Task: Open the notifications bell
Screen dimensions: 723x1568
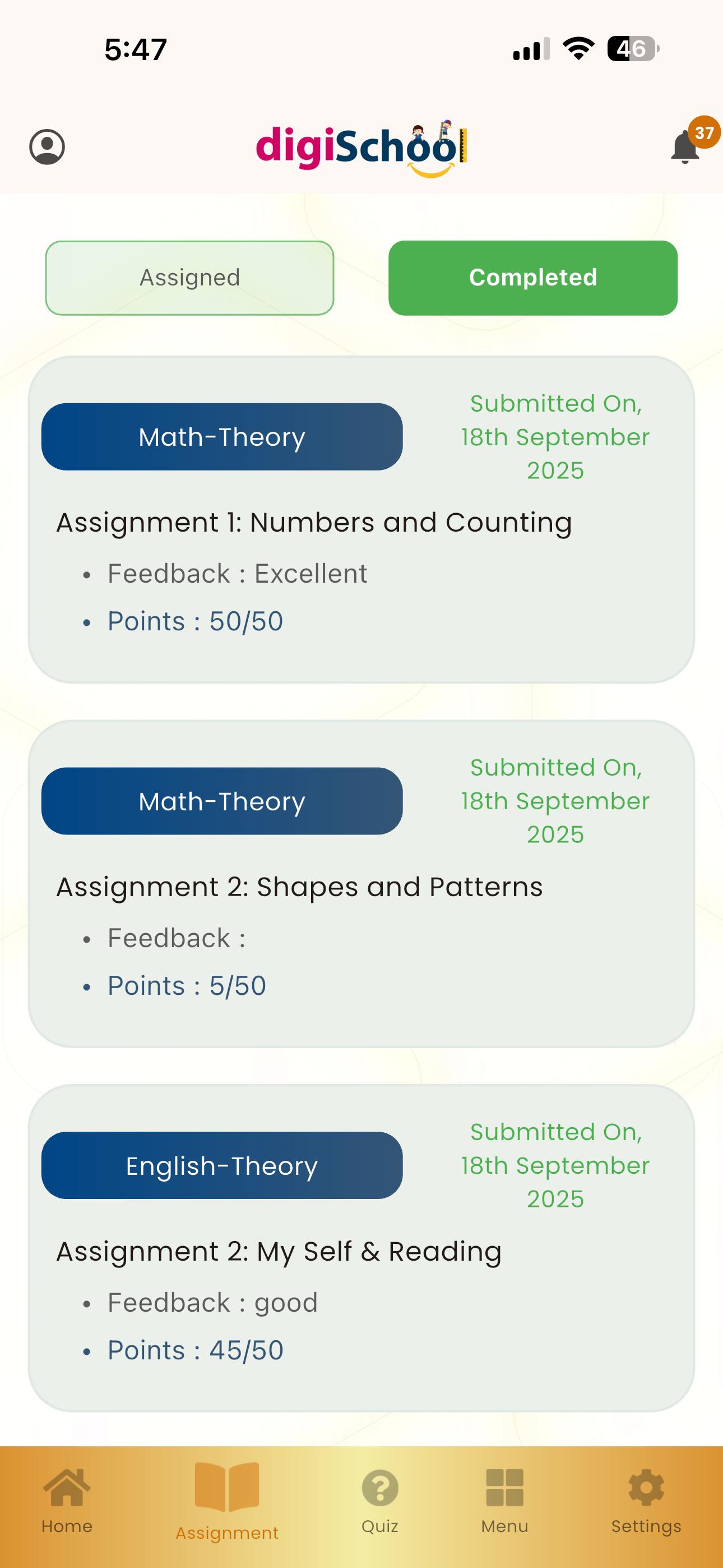Action: pyautogui.click(x=685, y=147)
